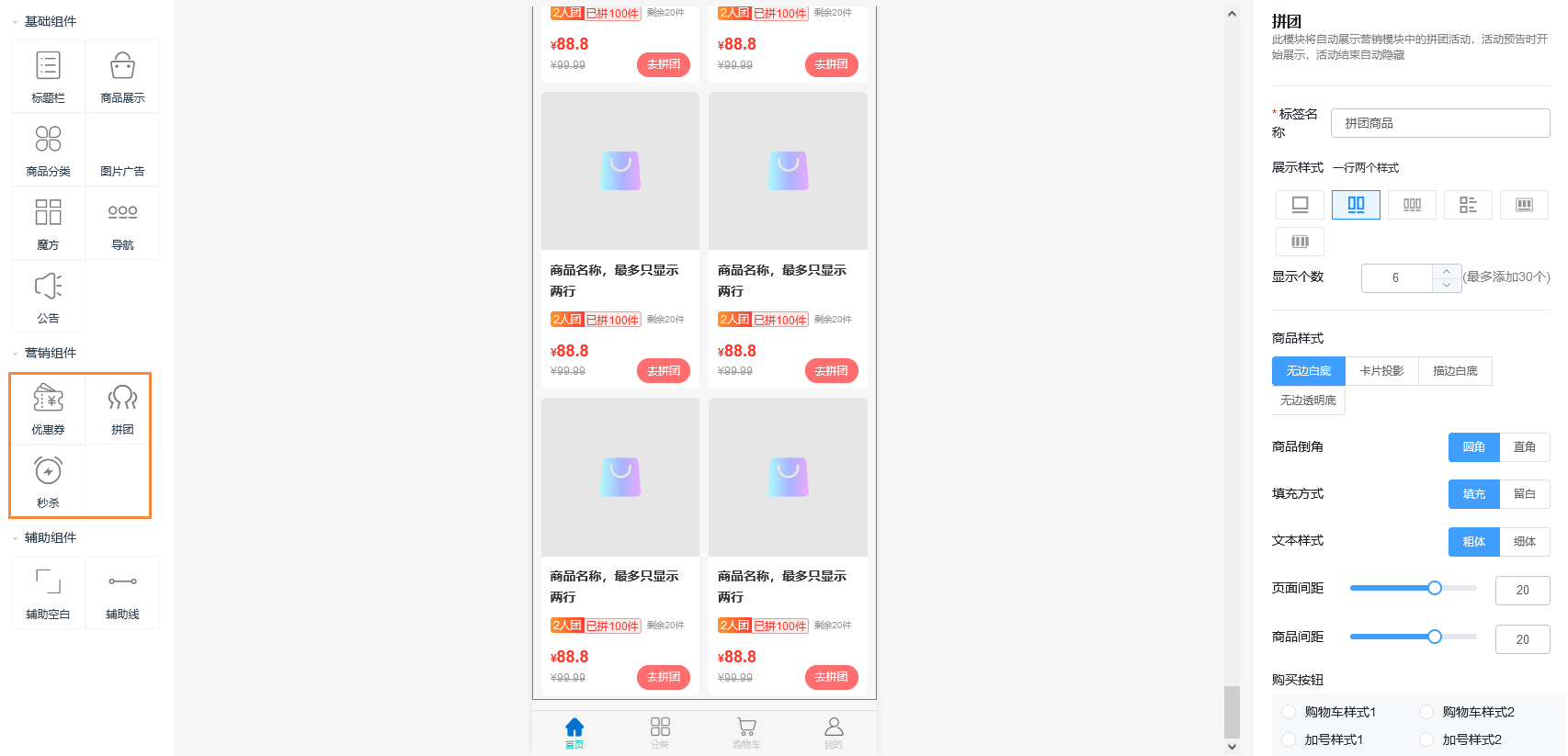This screenshot has width=1568, height=756.
Task: Add the 导航 component
Action: pyautogui.click(x=122, y=223)
